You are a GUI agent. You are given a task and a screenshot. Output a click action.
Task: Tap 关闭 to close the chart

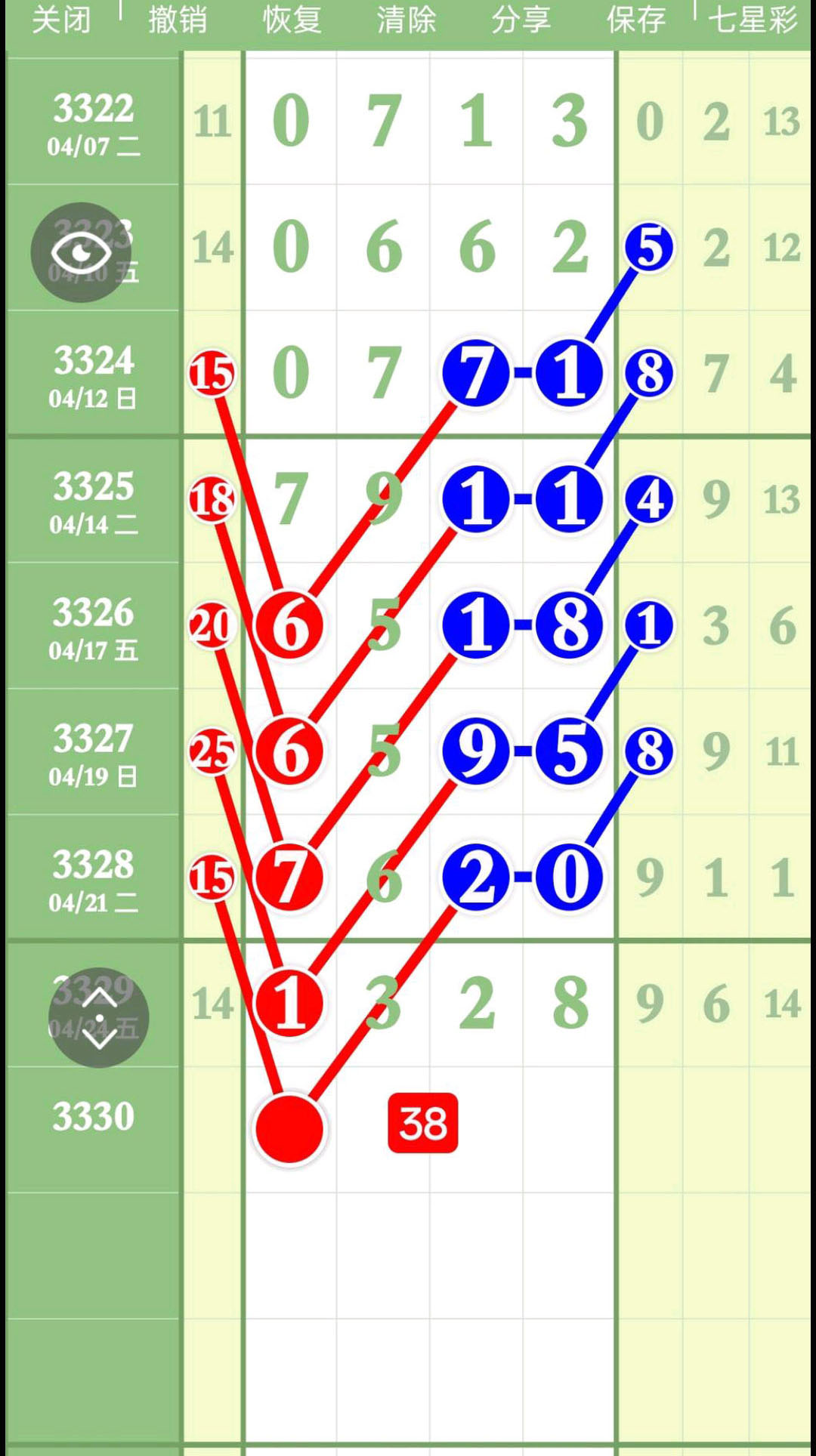[61, 20]
